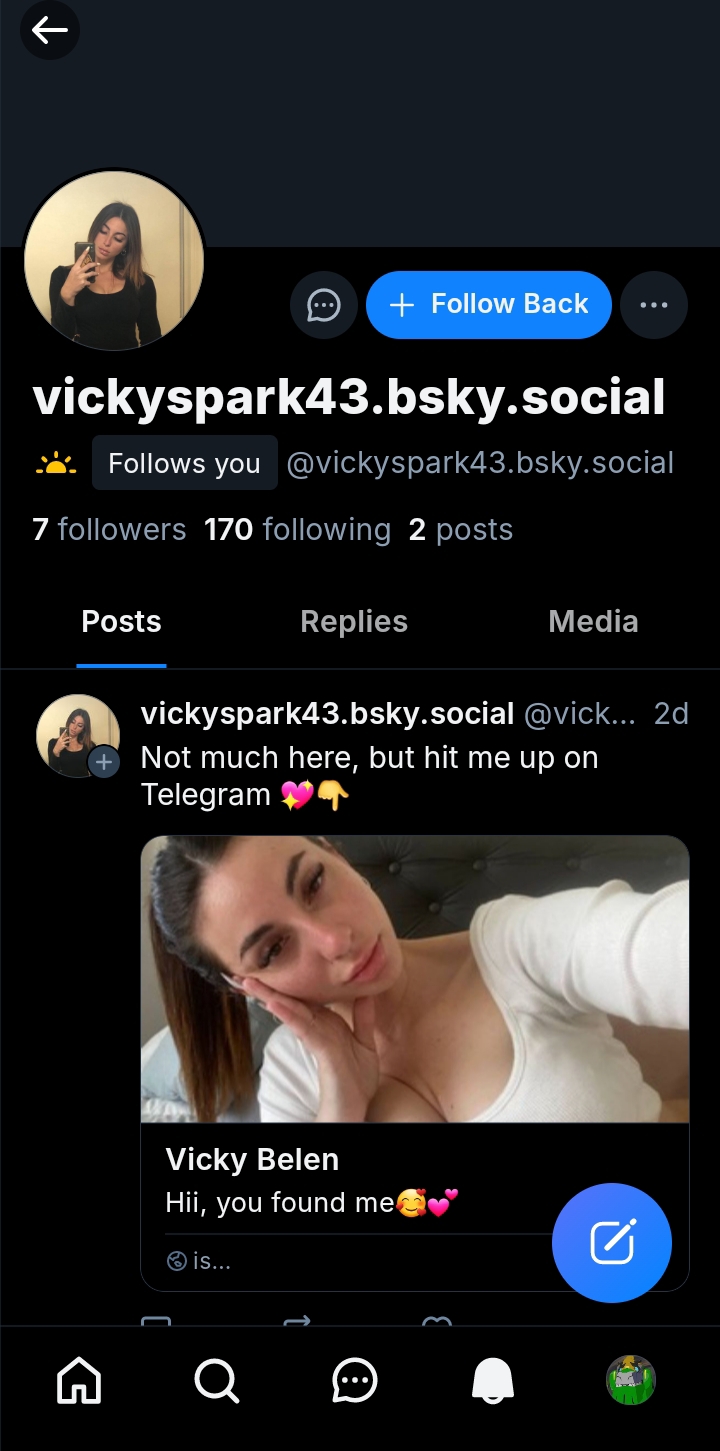Viewport: 720px width, 1451px height.
Task: Go back using the arrow
Action: (x=49, y=31)
